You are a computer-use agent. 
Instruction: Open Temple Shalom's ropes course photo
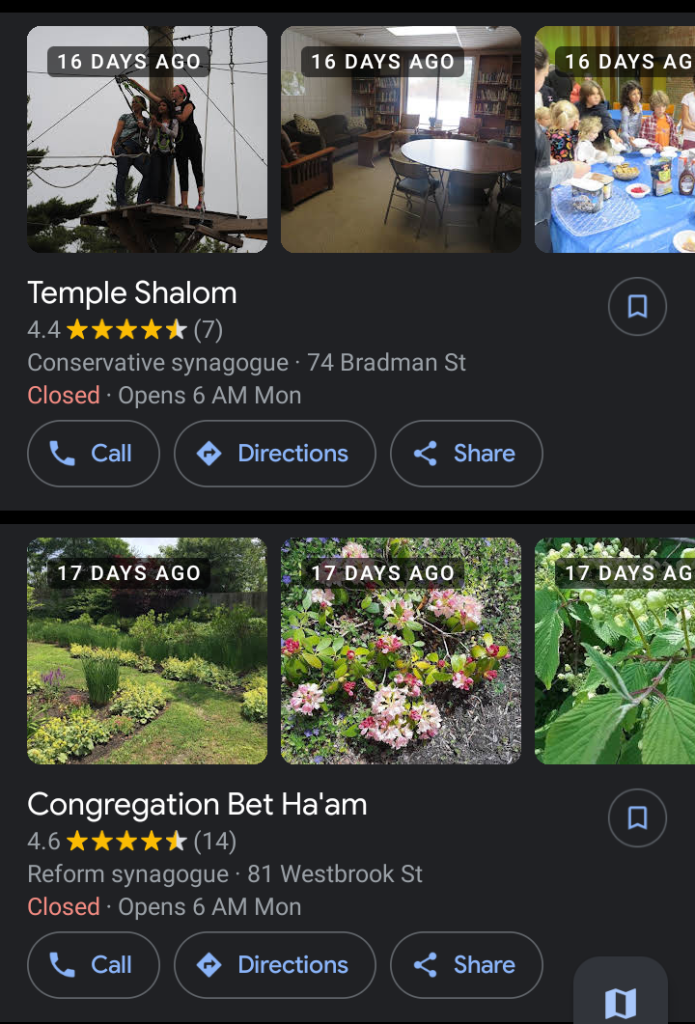click(147, 140)
